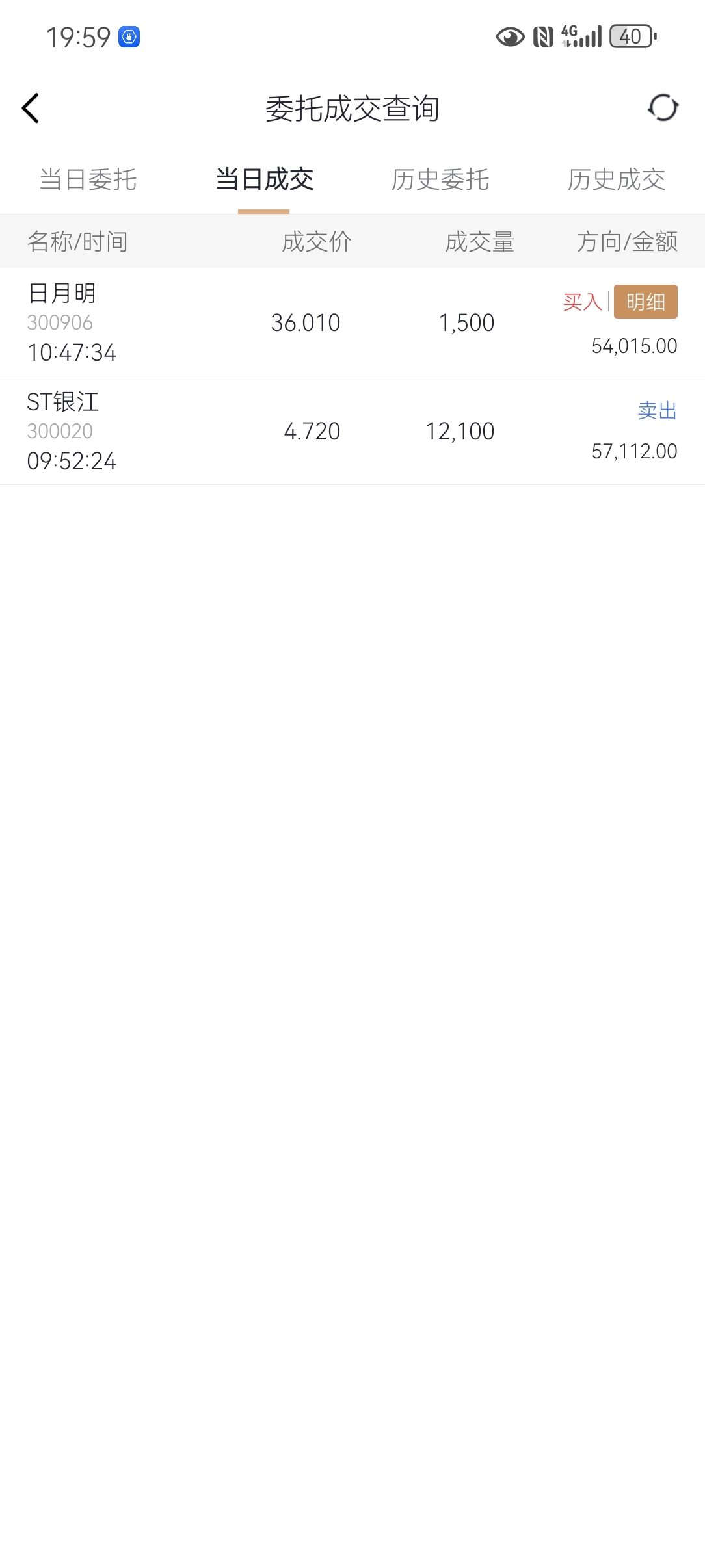This screenshot has height=1568, width=705.
Task: Open the ST银江 300020 trade record
Action: coord(352,431)
